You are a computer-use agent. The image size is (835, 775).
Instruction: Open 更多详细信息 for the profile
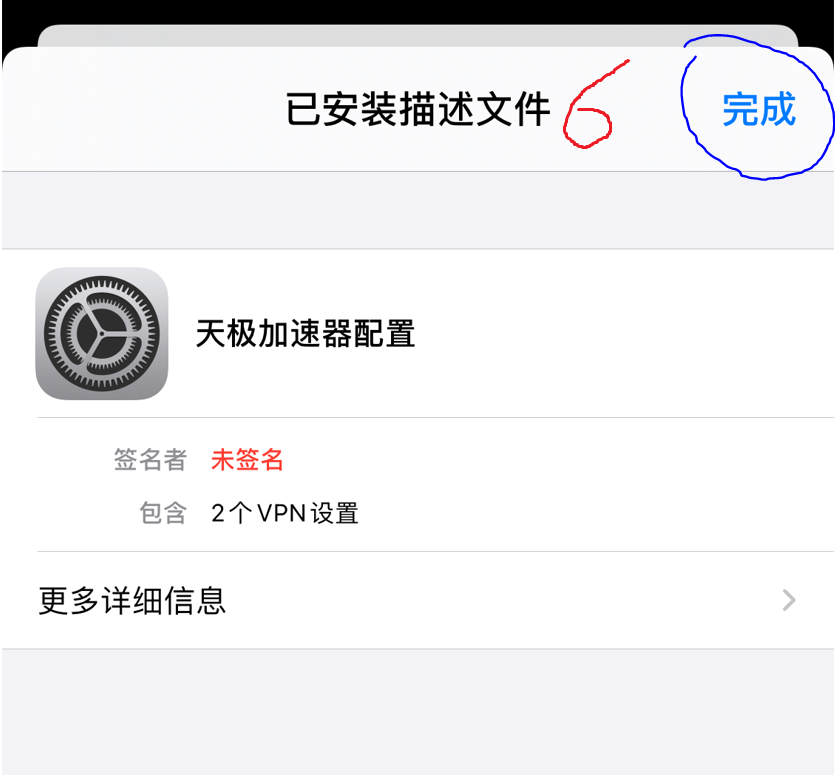(x=418, y=600)
